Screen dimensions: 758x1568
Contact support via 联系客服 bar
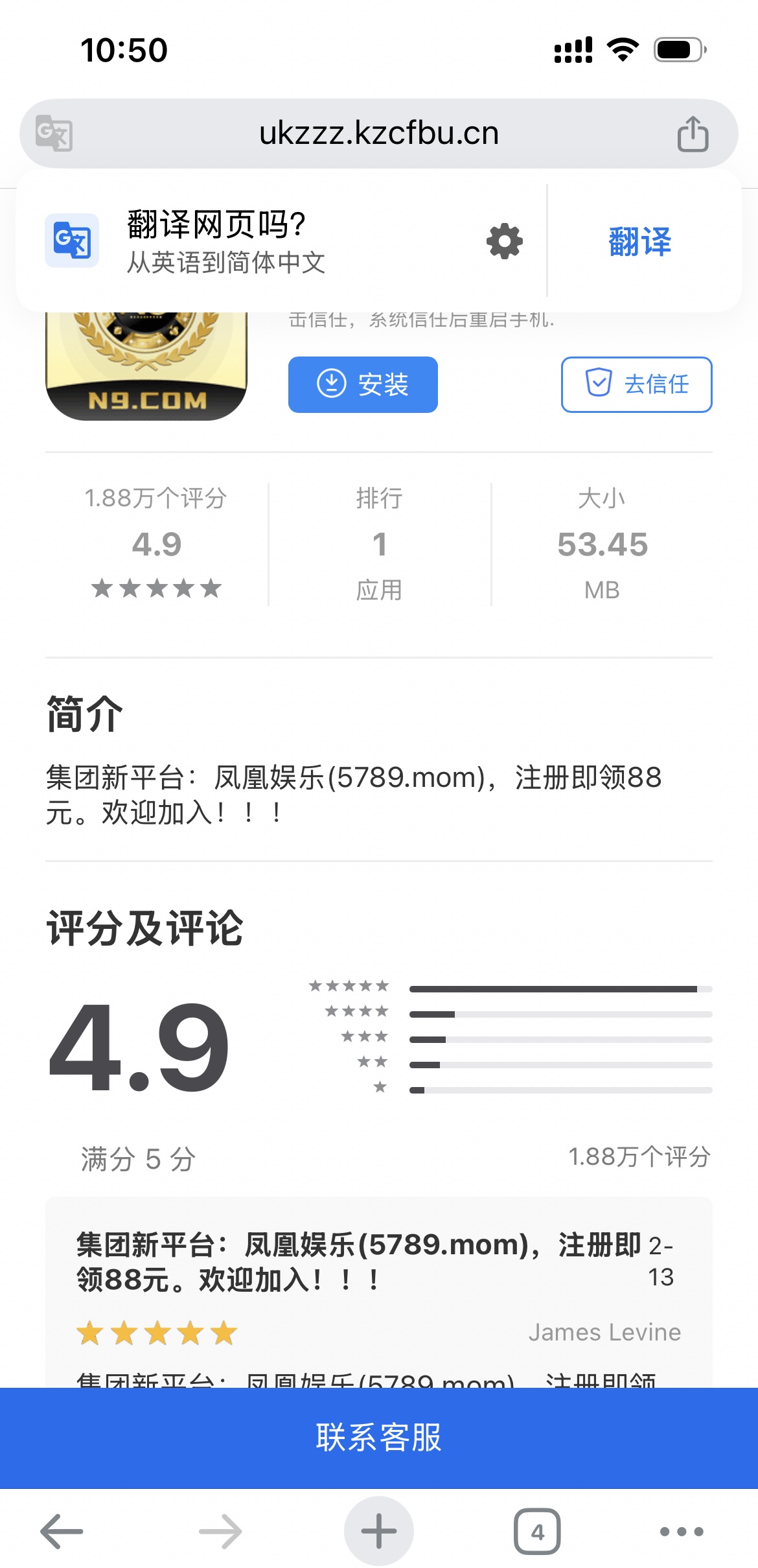379,1437
